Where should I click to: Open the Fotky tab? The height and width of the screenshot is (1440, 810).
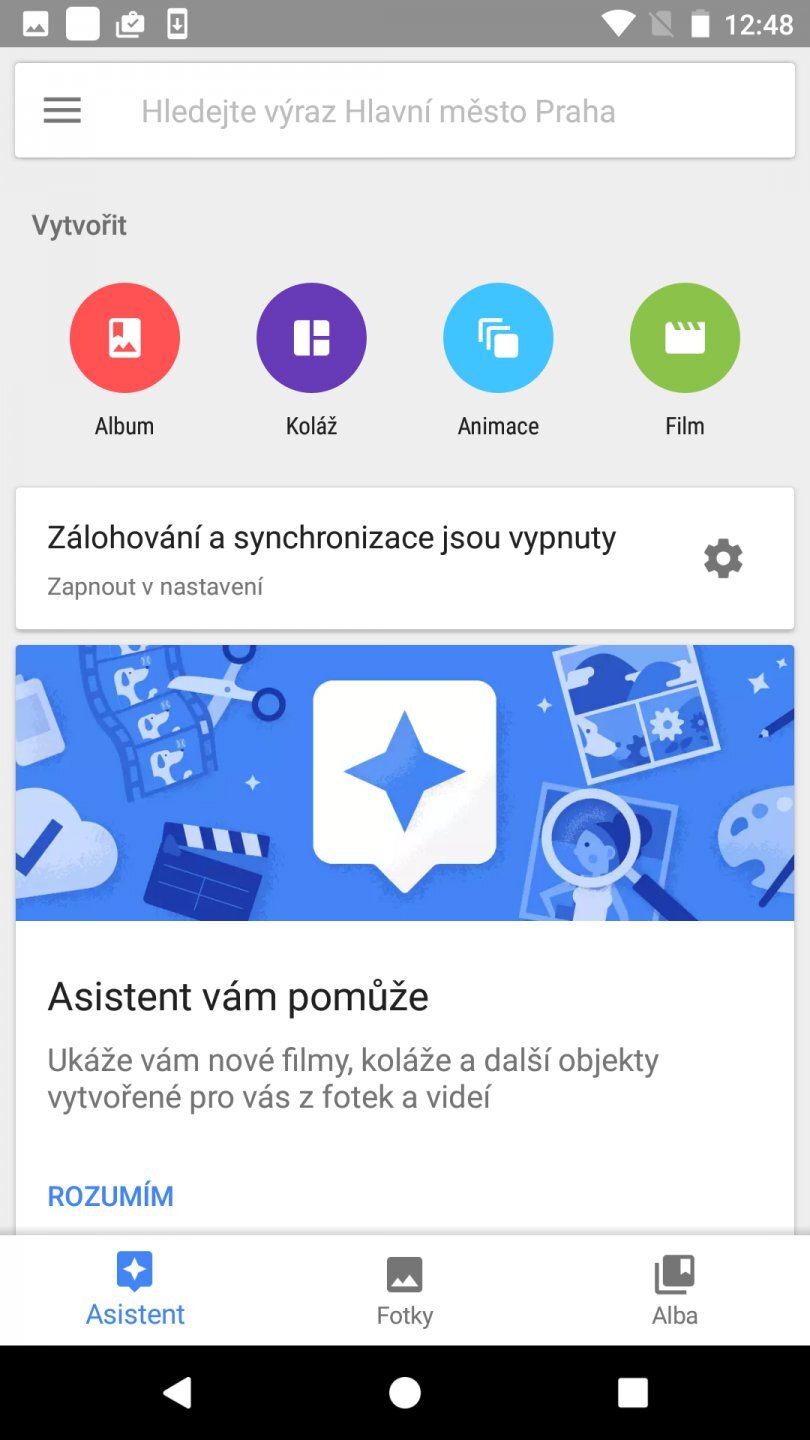pos(404,1290)
